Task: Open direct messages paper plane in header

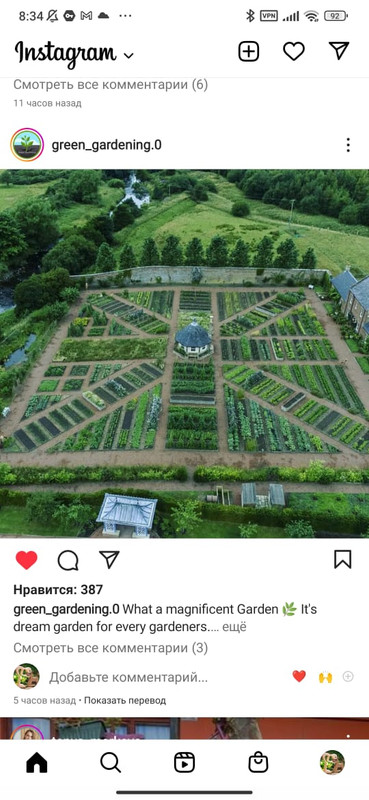Action: tap(339, 51)
